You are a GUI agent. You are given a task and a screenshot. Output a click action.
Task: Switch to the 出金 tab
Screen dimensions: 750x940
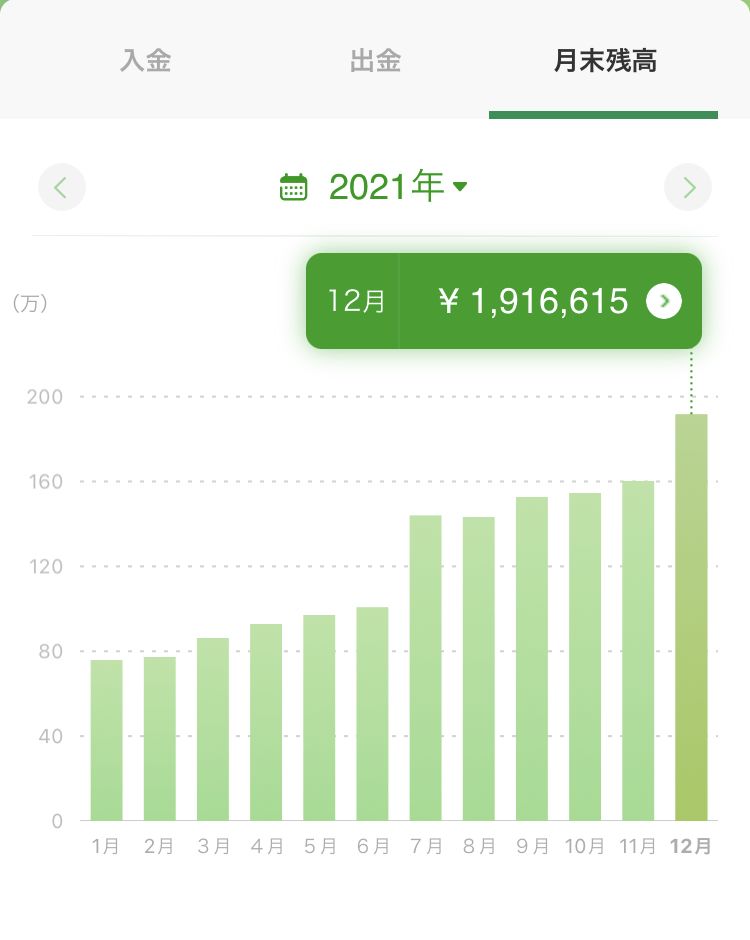click(375, 61)
